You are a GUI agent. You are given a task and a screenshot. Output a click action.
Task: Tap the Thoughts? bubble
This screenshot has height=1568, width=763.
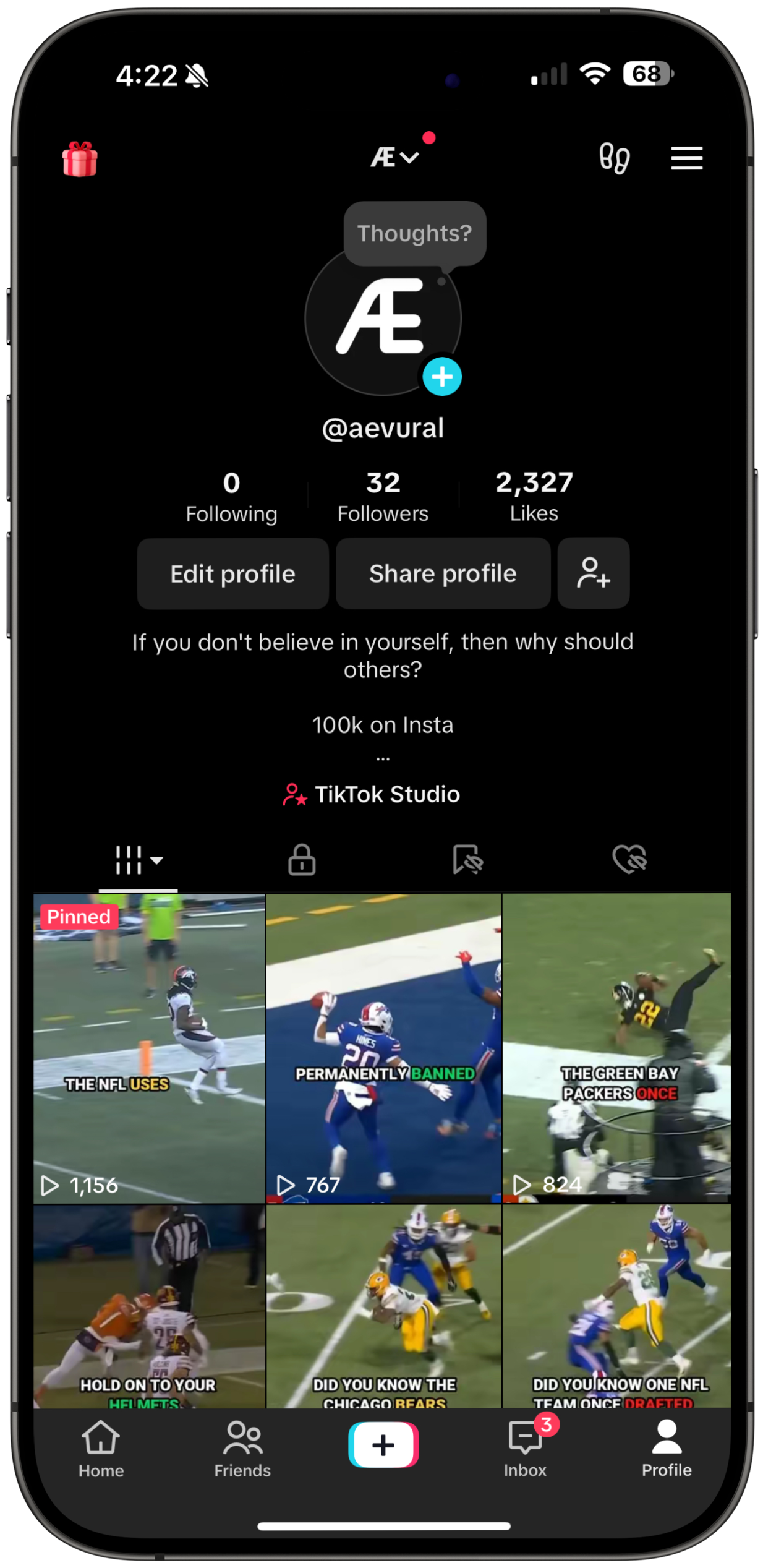point(414,234)
